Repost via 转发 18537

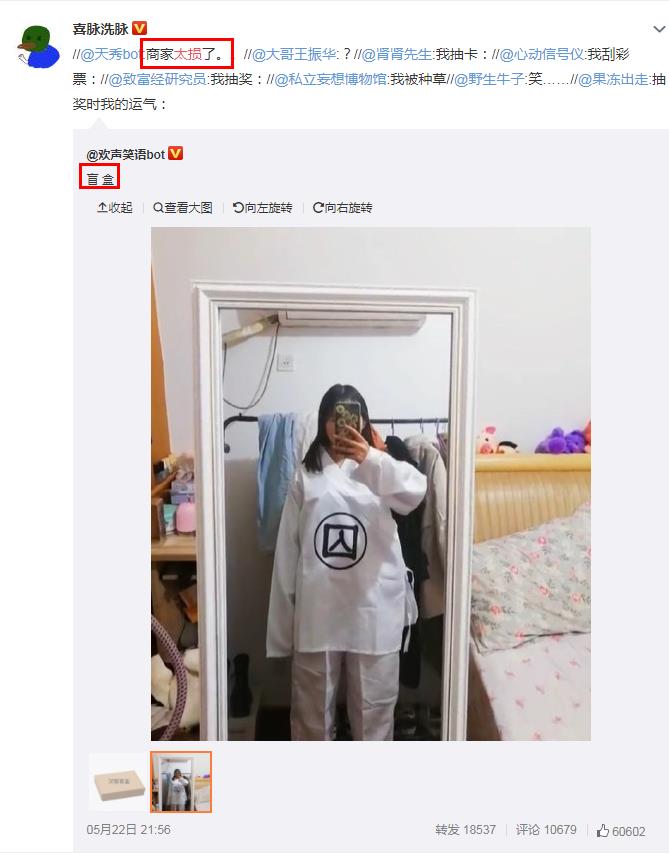(x=465, y=830)
